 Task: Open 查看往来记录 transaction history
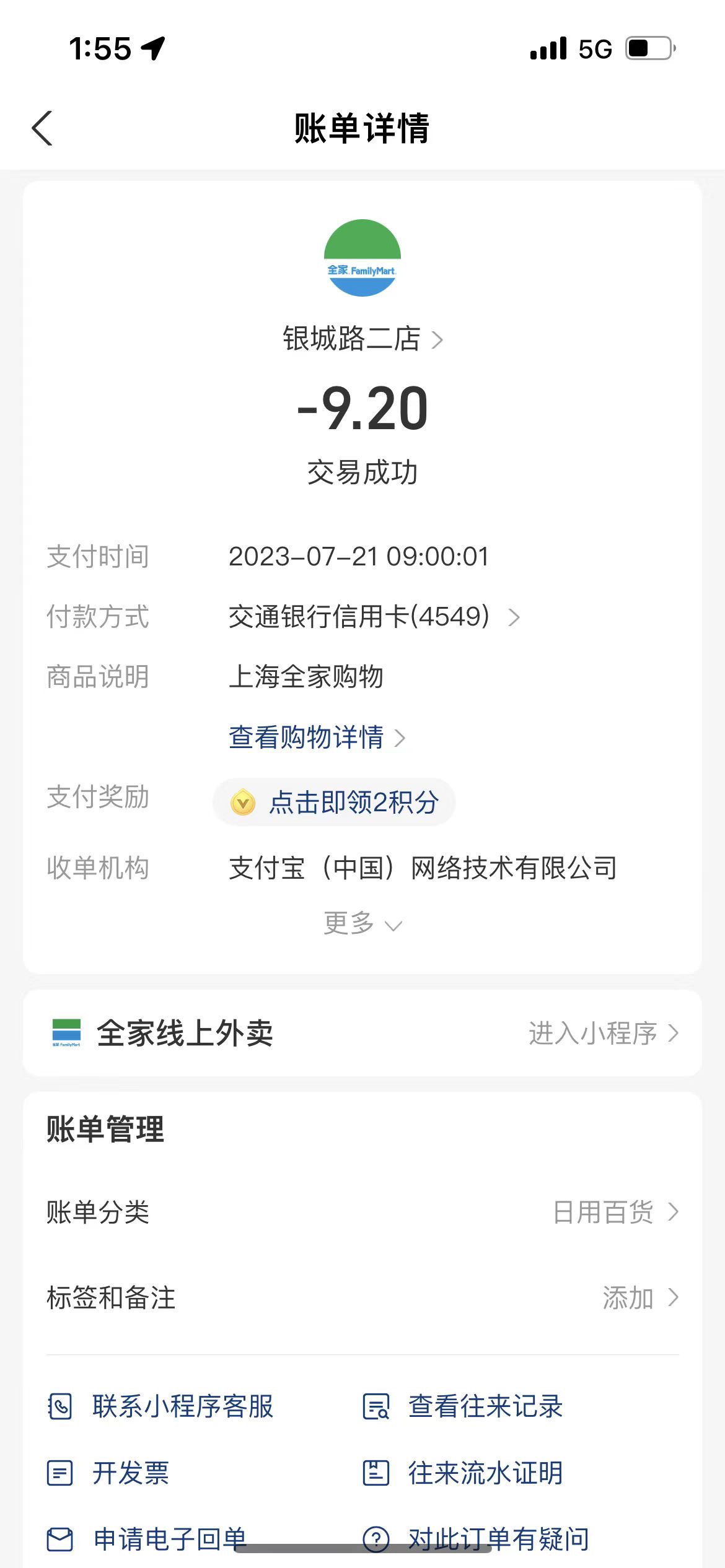[462, 1406]
